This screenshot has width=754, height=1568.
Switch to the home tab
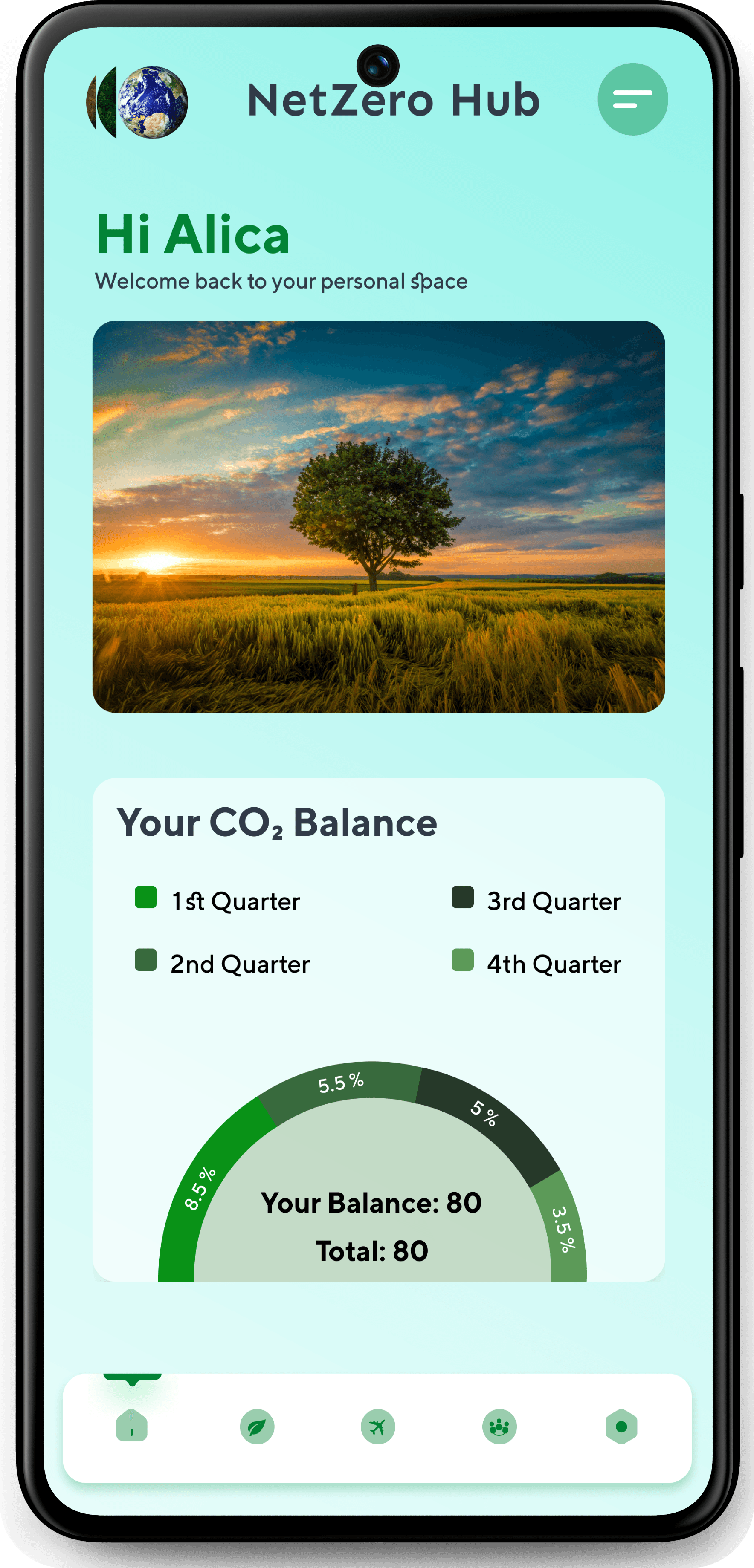click(x=131, y=1426)
